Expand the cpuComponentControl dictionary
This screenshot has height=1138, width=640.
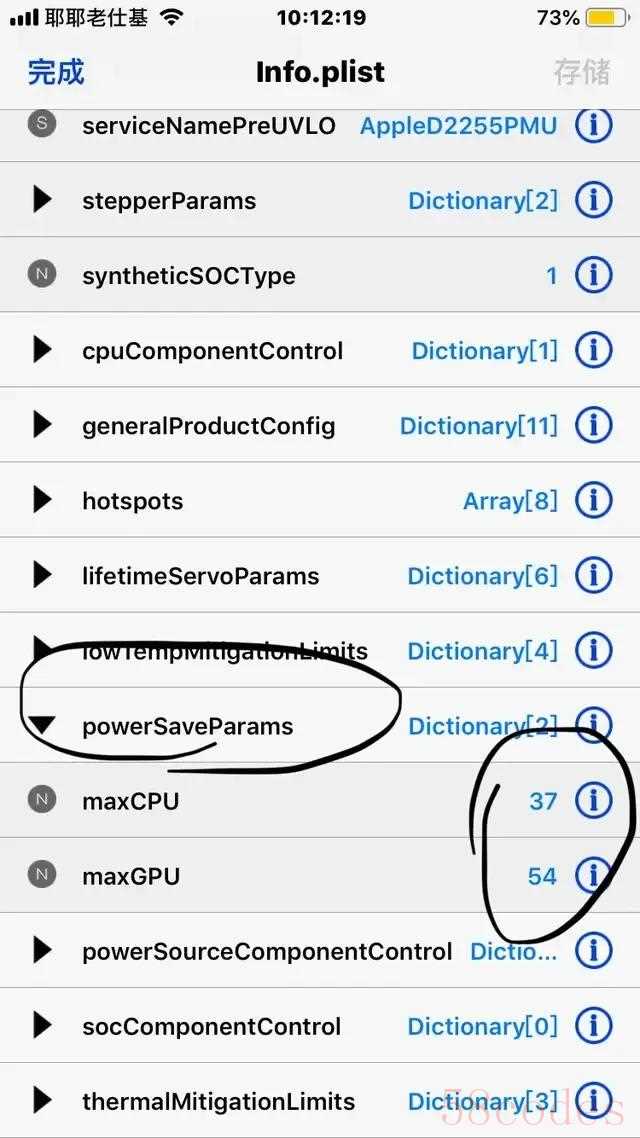click(x=43, y=350)
